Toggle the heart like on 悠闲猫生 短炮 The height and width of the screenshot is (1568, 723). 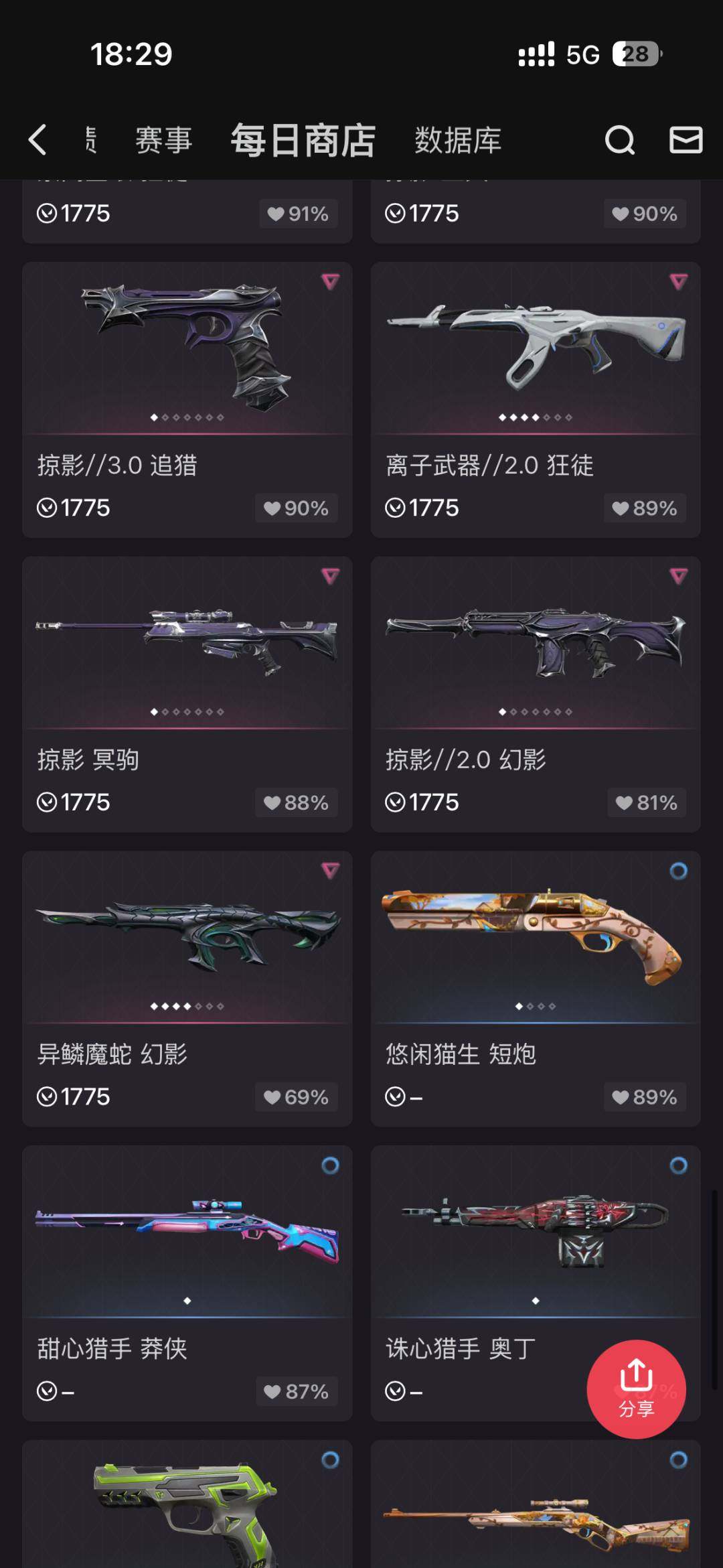pos(644,1097)
